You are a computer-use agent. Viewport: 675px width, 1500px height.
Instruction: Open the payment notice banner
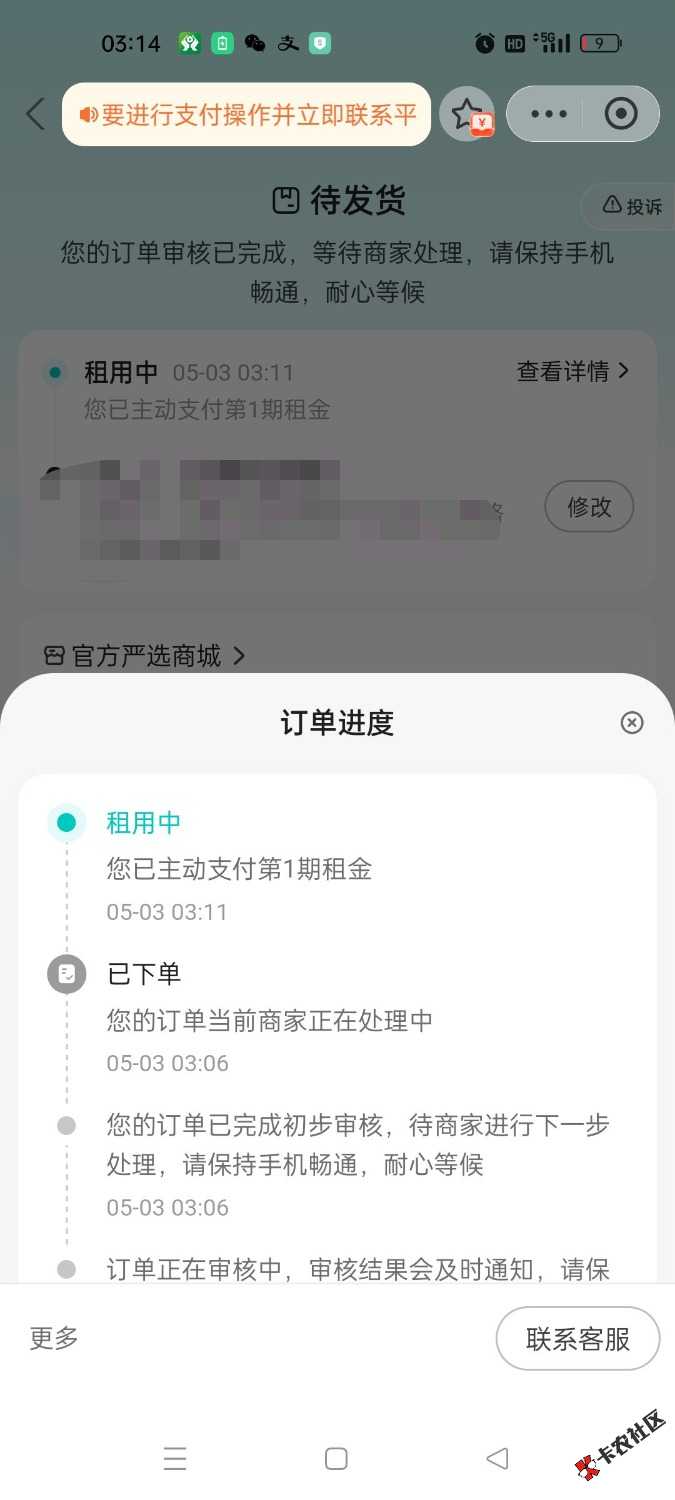pyautogui.click(x=247, y=115)
